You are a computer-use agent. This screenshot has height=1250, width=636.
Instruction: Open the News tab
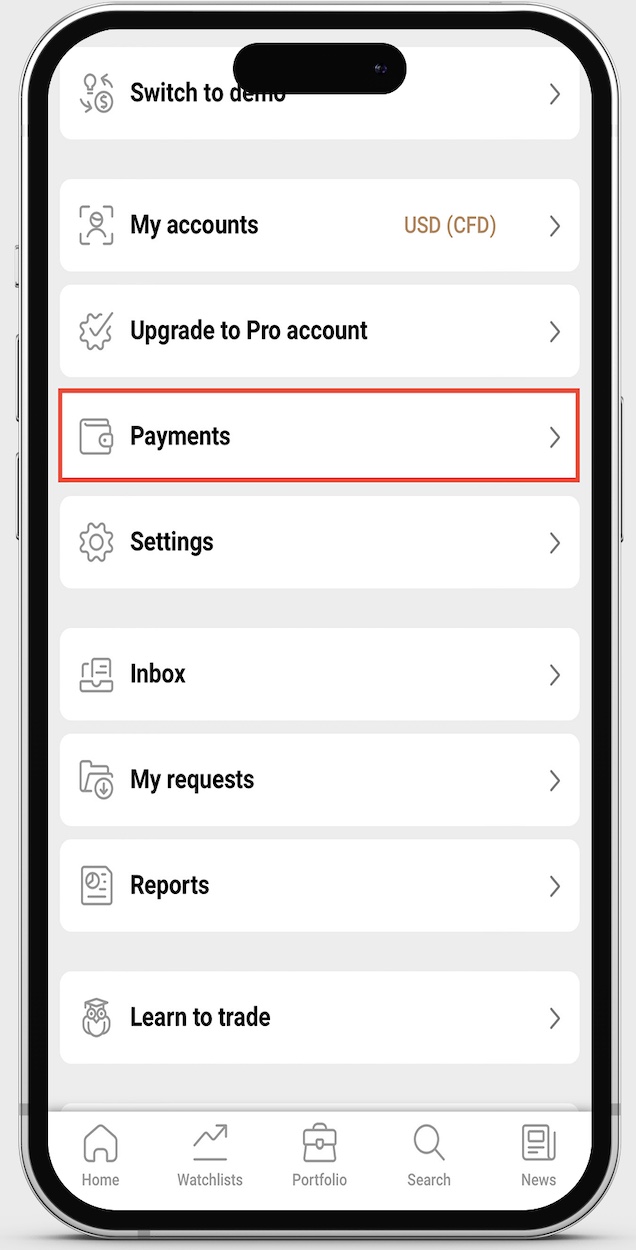538,1155
